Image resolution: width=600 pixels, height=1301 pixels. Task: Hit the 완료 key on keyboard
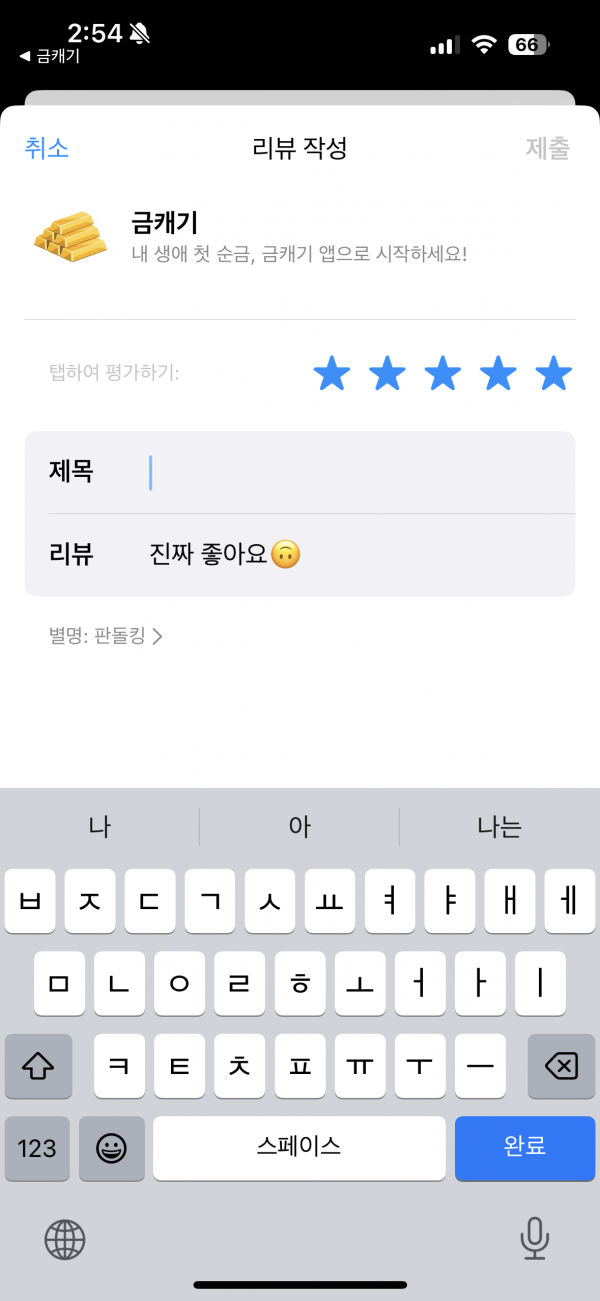(525, 1148)
